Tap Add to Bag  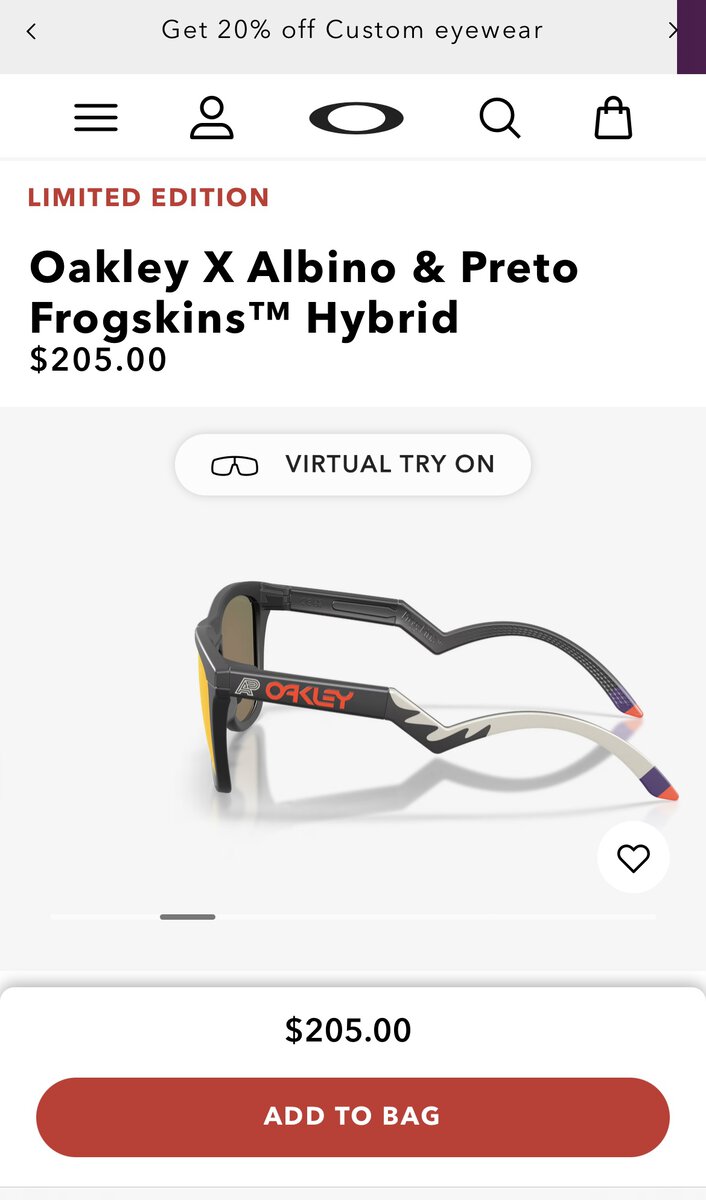[352, 1116]
